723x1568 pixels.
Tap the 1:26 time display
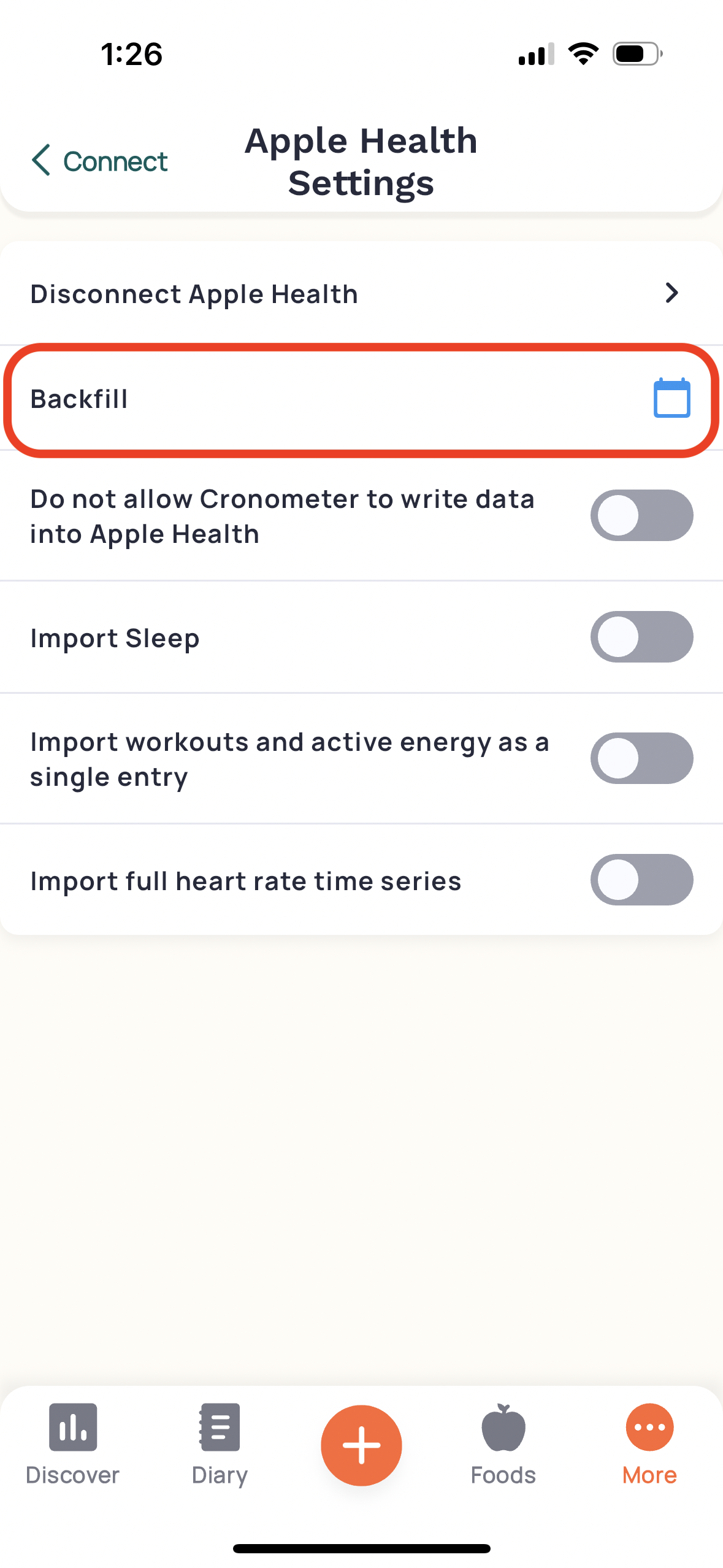[x=131, y=54]
